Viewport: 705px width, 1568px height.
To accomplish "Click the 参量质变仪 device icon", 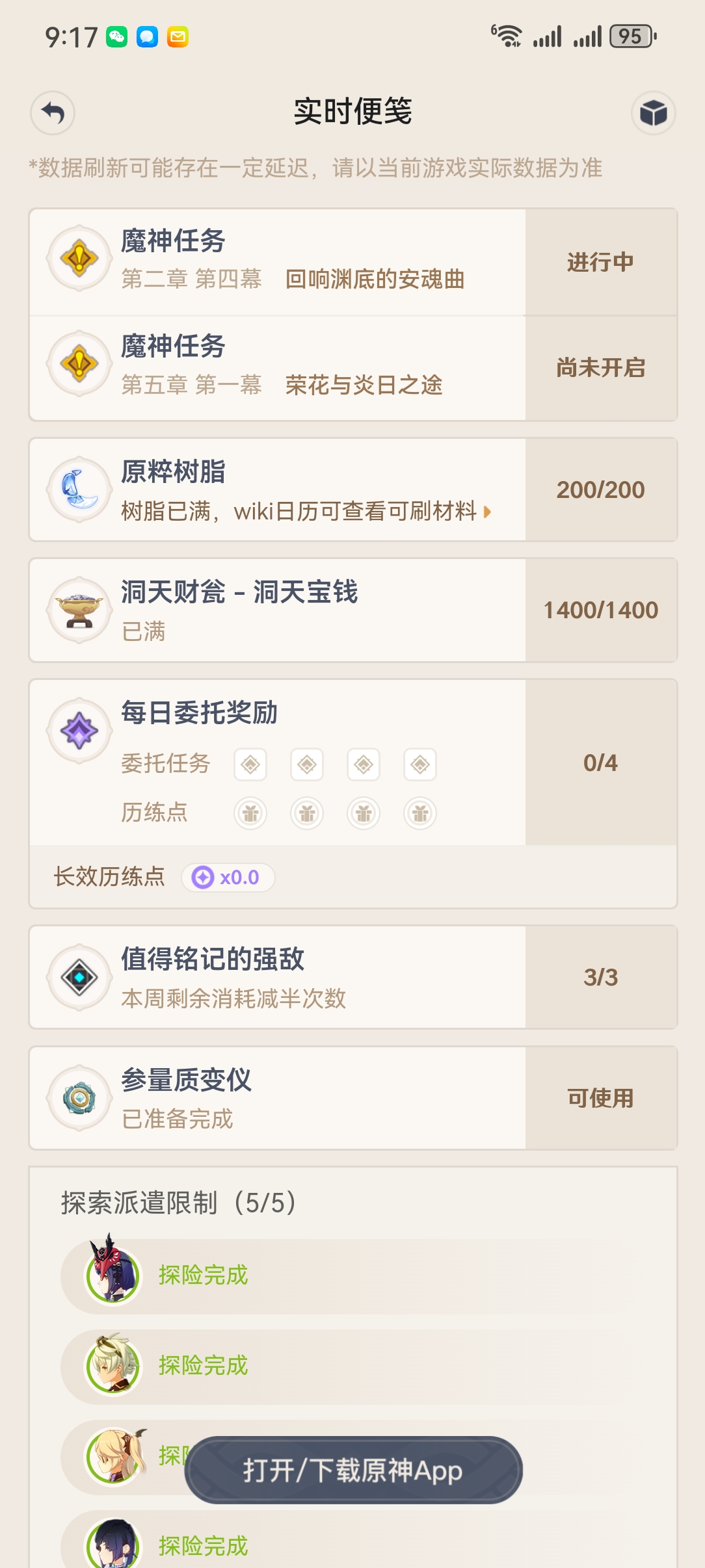I will (x=79, y=1099).
